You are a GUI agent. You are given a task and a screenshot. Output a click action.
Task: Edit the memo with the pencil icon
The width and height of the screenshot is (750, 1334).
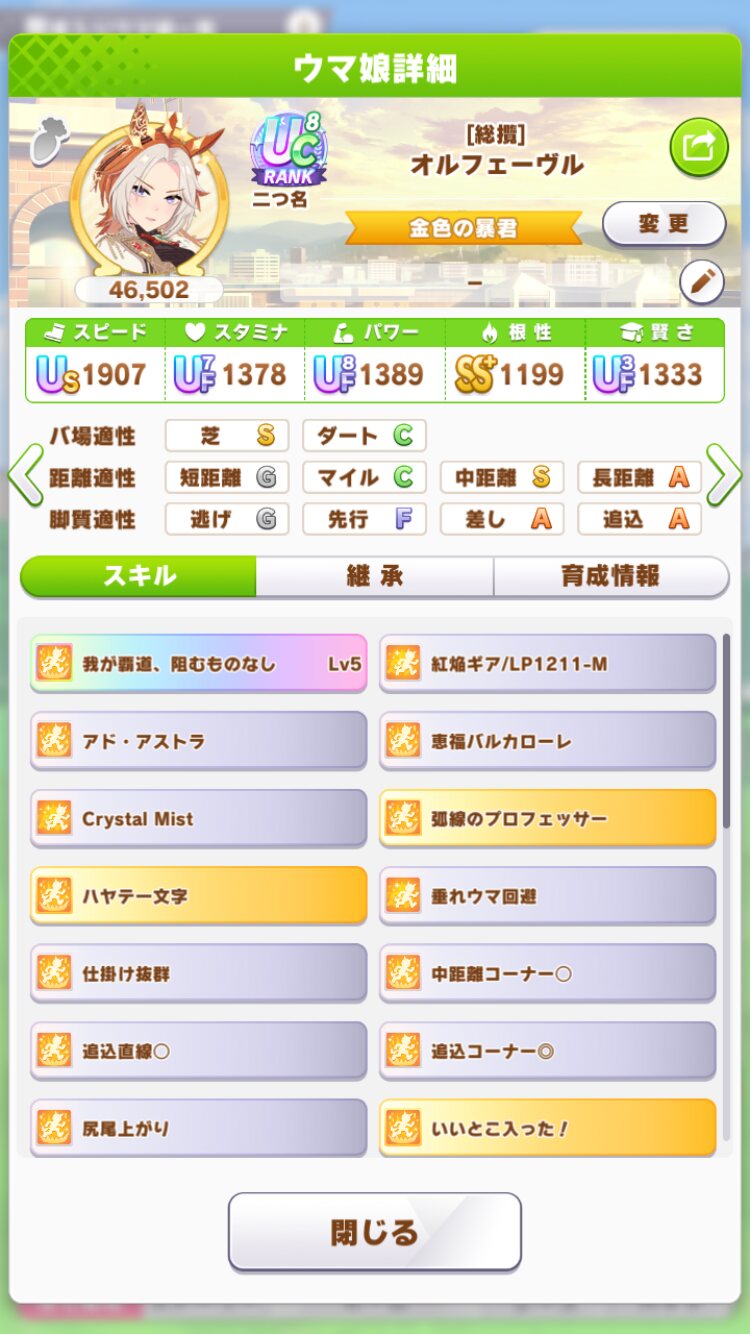701,283
